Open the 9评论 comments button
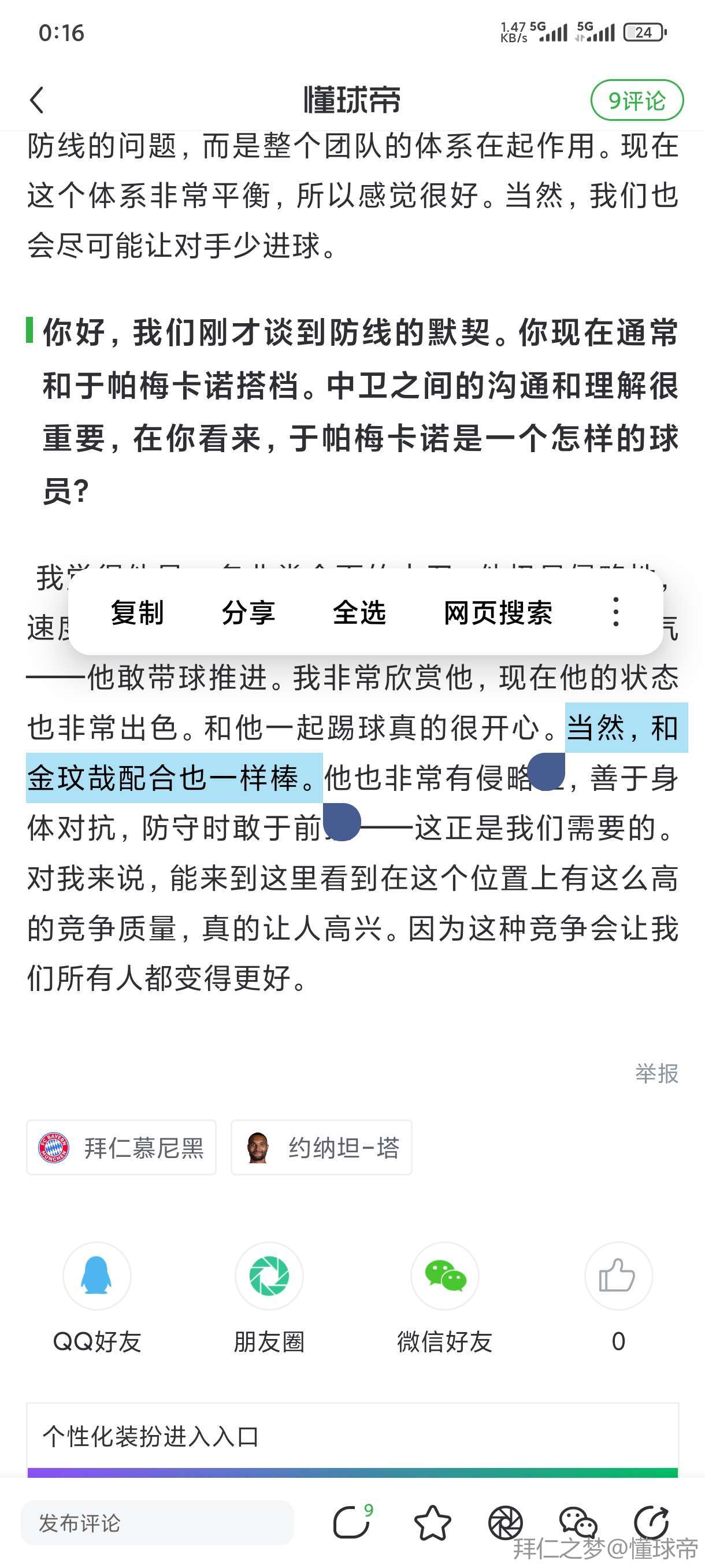Image resolution: width=705 pixels, height=1568 pixels. tap(636, 101)
